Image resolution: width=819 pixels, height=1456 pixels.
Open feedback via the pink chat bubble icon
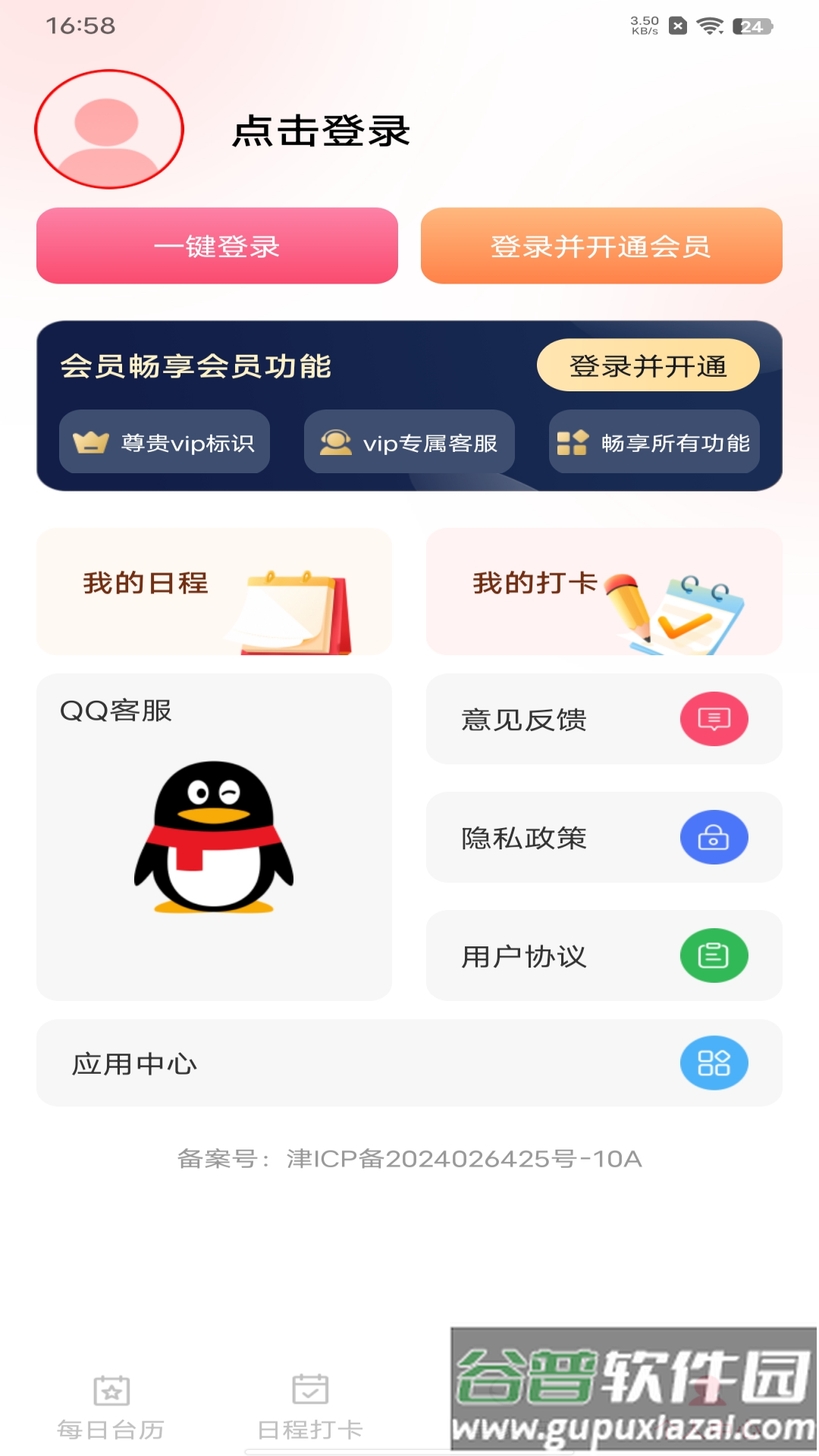coord(714,718)
